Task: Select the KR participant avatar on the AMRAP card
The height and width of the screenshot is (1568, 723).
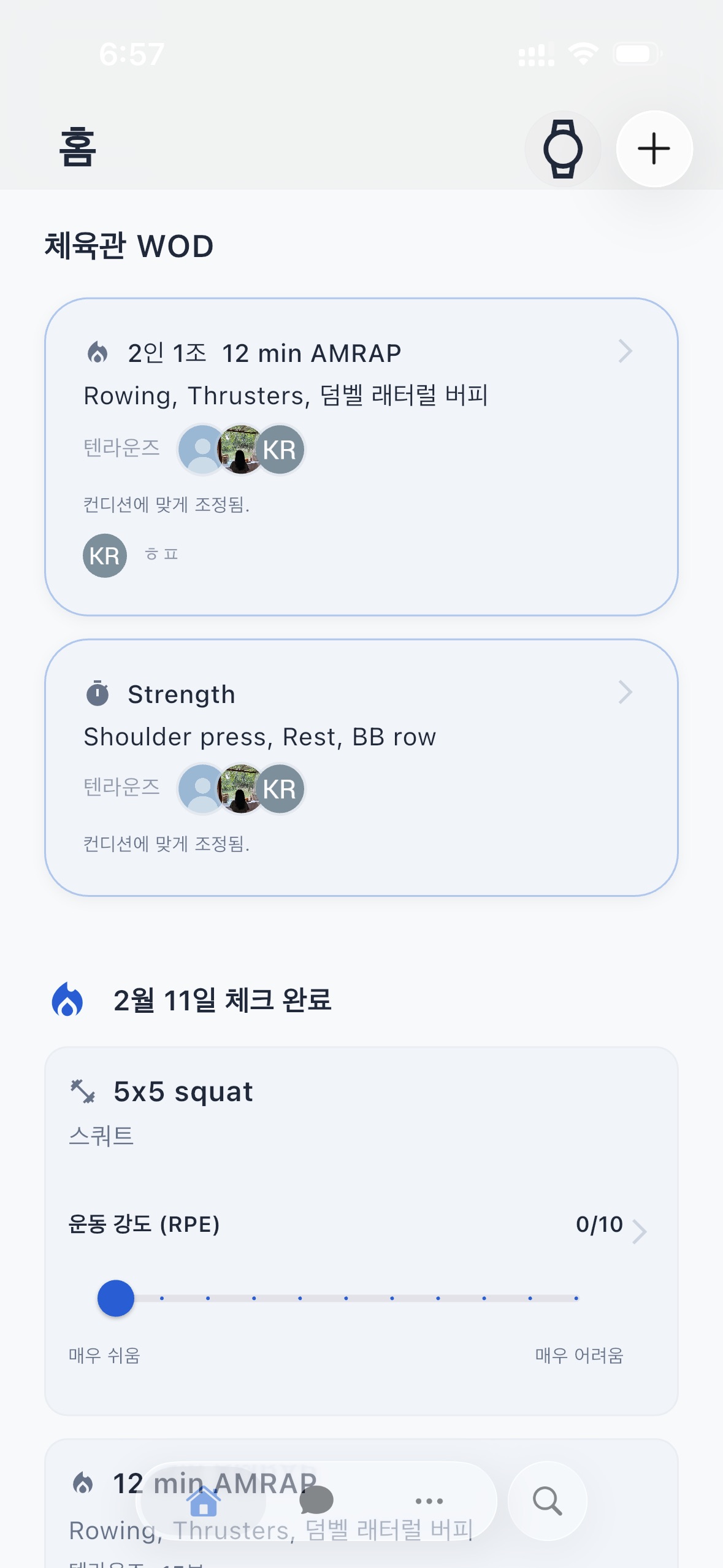Action: coord(281,449)
